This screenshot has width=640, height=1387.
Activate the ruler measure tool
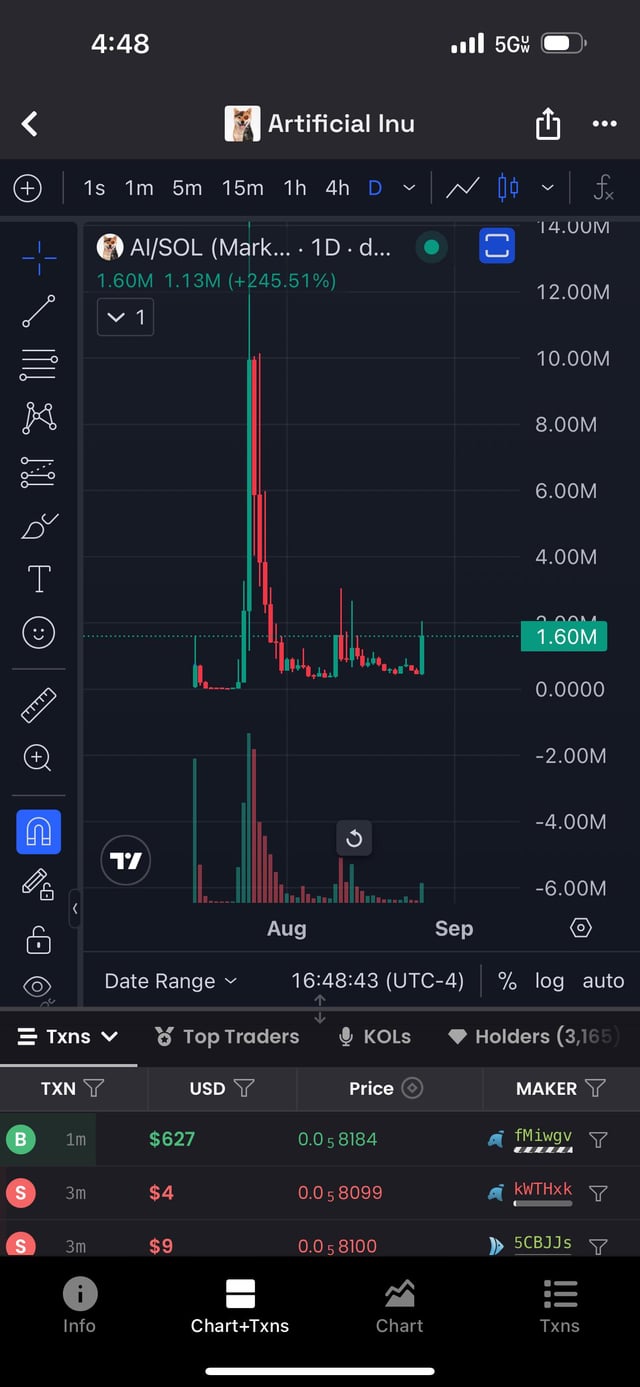pyautogui.click(x=38, y=706)
